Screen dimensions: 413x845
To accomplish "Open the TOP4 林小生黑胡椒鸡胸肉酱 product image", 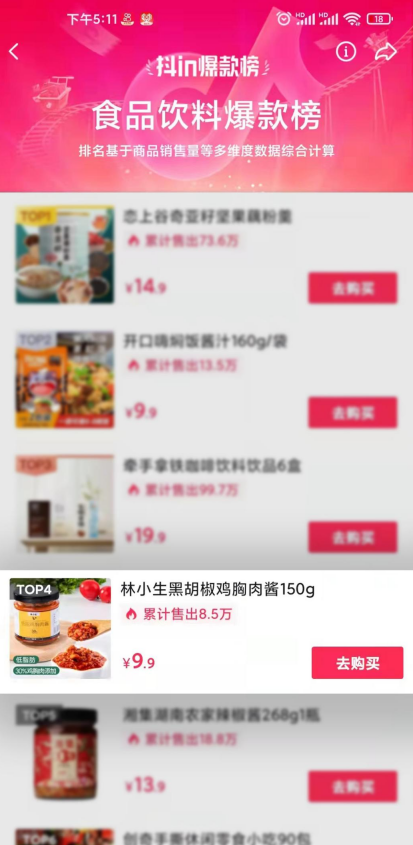I will click(x=60, y=628).
